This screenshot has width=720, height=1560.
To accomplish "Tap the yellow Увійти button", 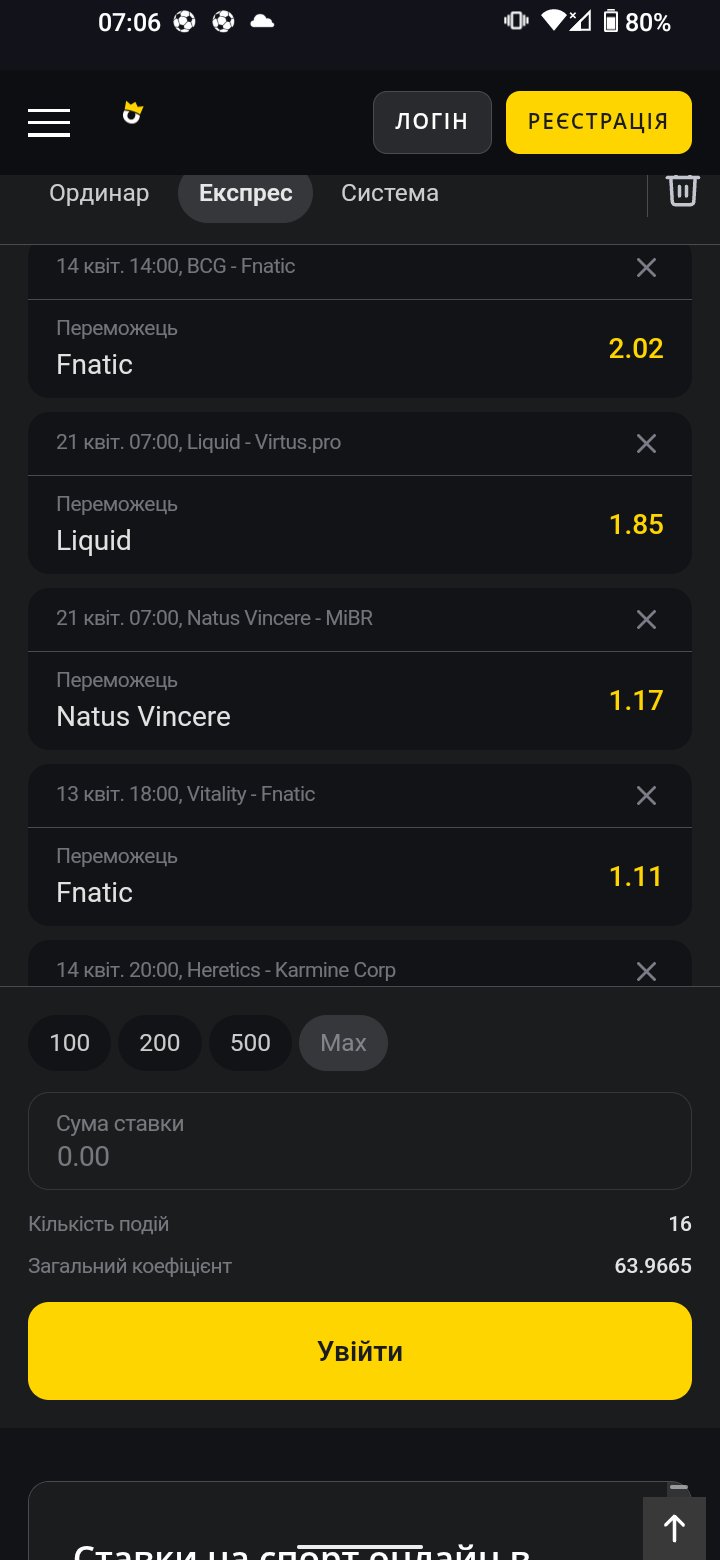I will [x=360, y=1351].
